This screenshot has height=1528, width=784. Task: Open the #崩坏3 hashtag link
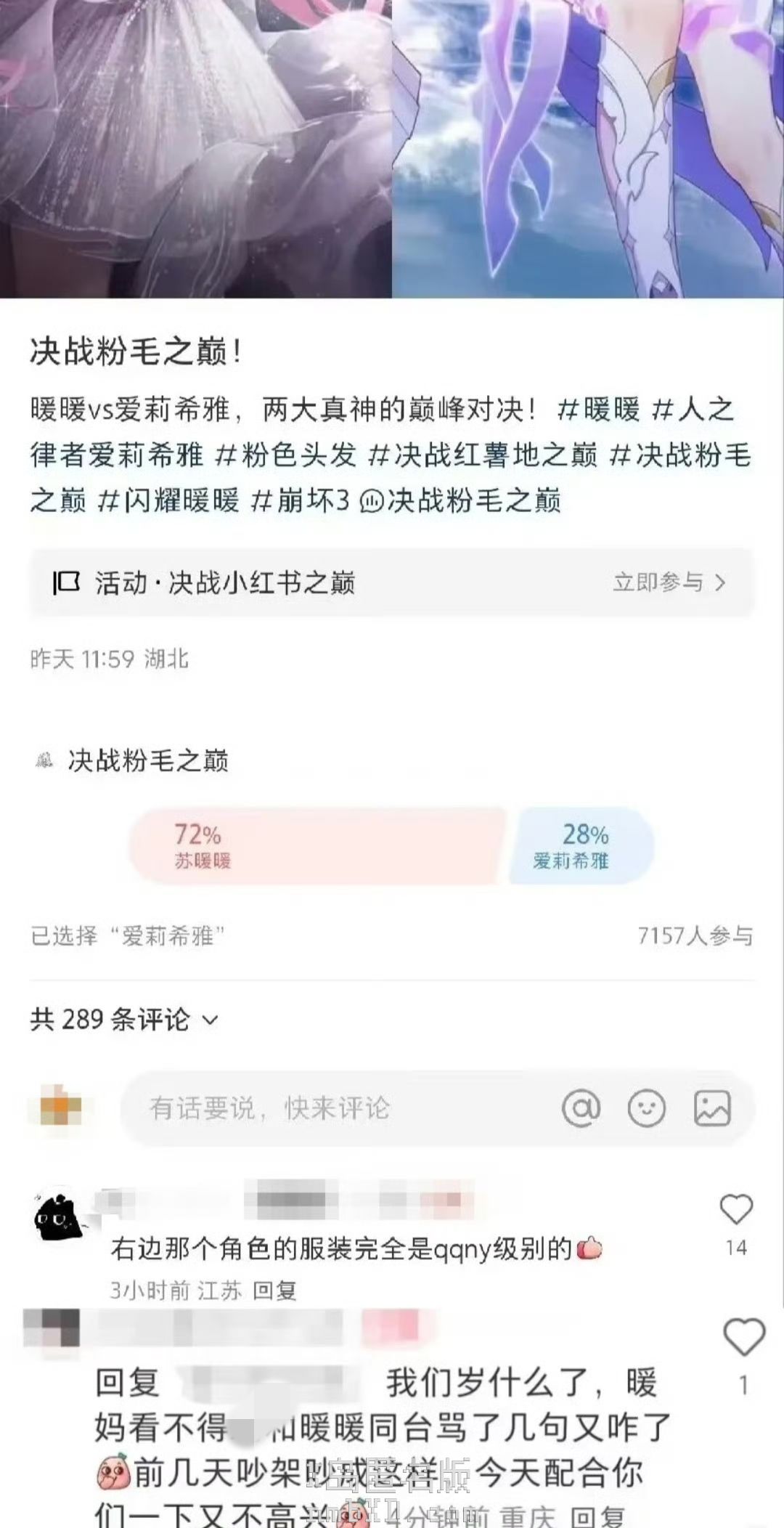click(x=300, y=500)
